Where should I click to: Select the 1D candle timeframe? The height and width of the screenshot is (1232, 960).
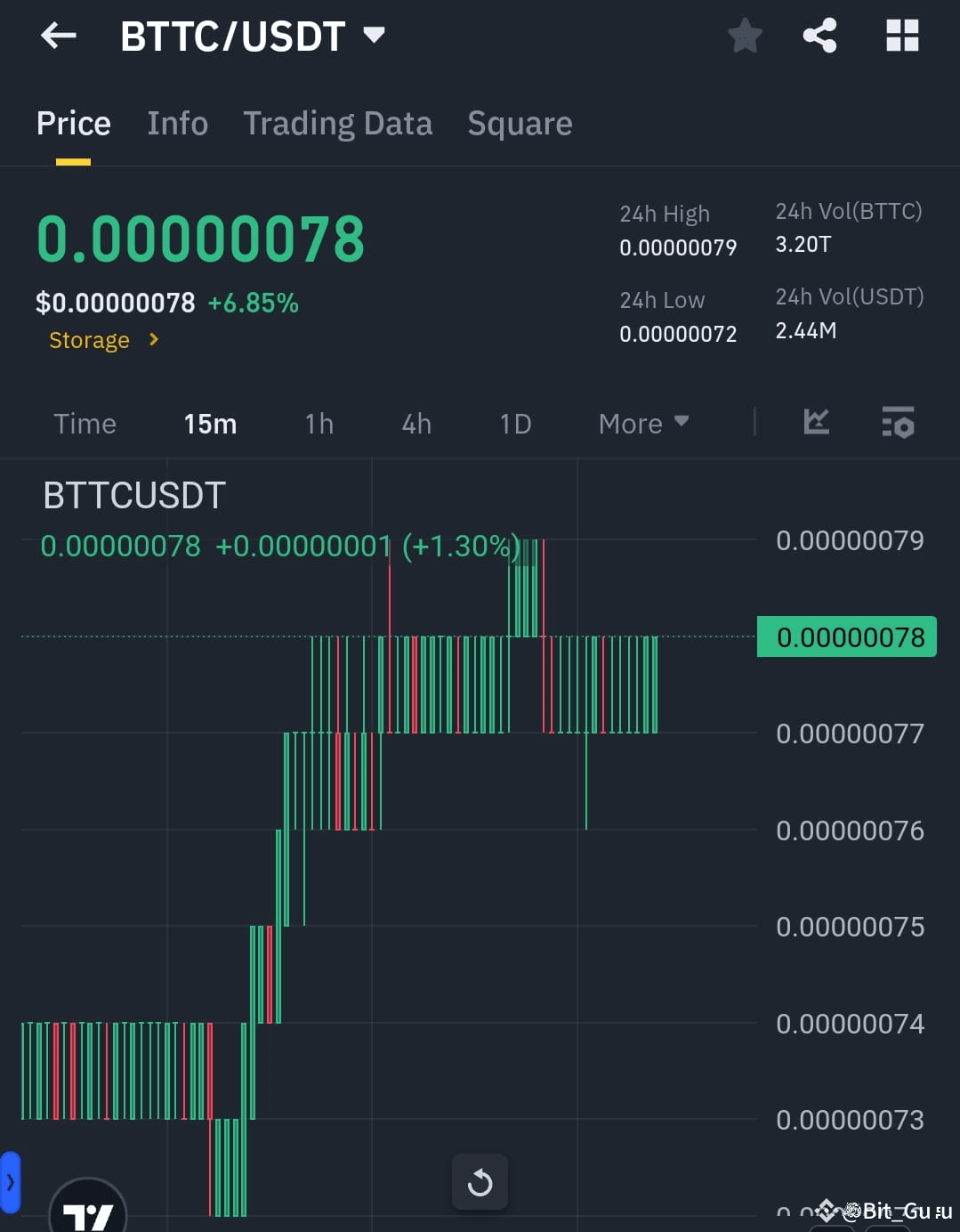pyautogui.click(x=514, y=424)
